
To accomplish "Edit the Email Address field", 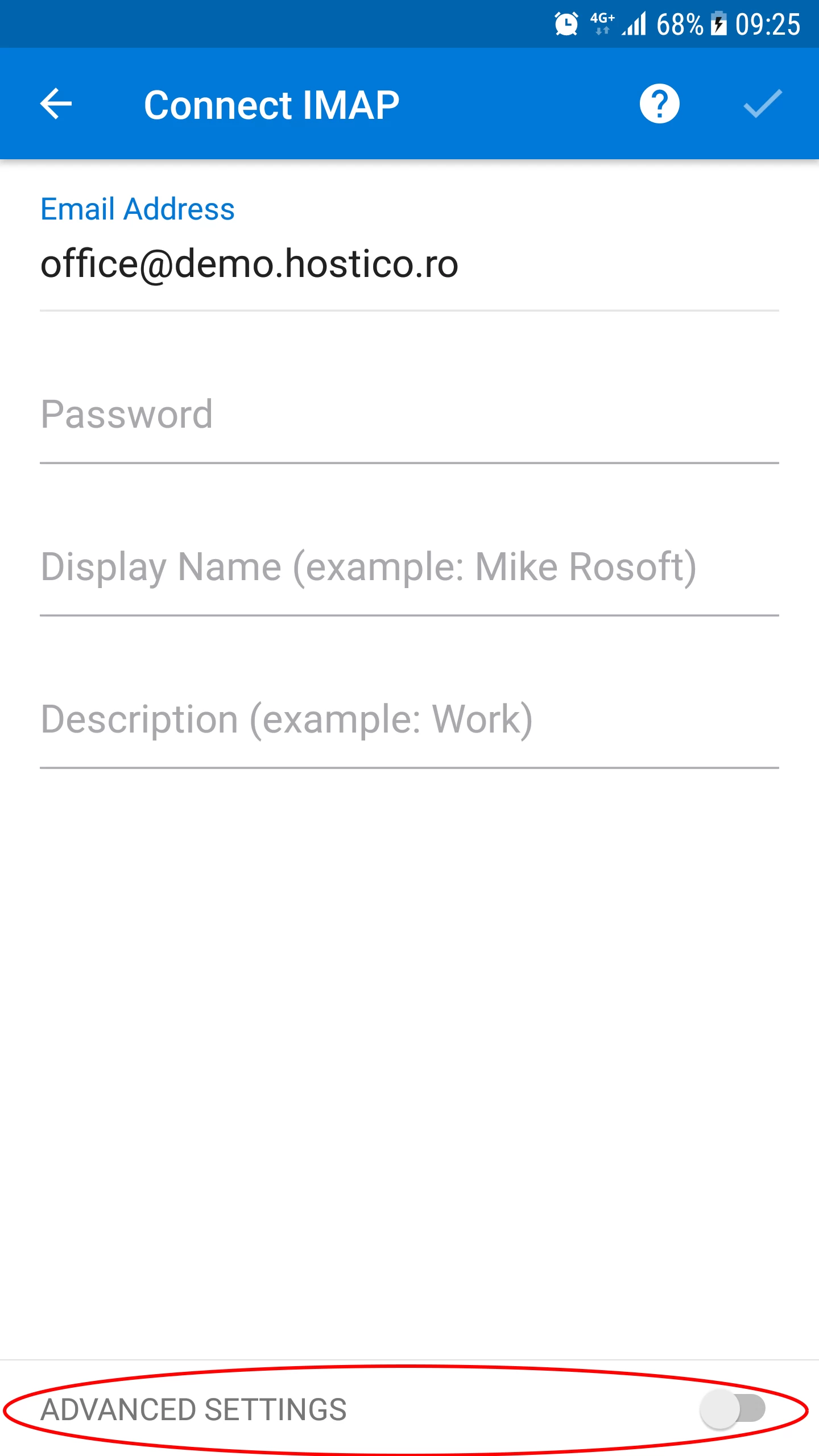I will click(x=408, y=264).
